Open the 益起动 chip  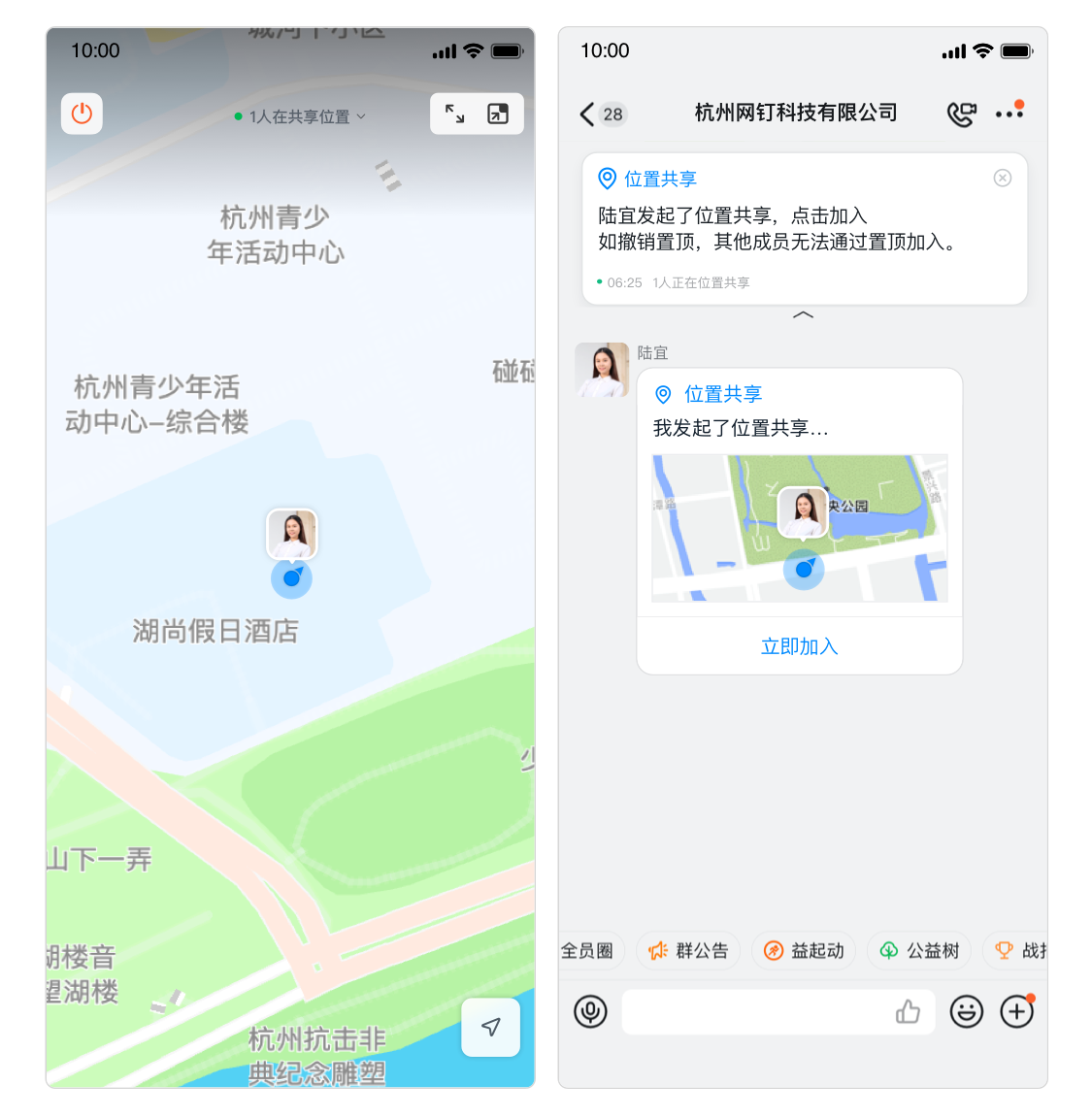pyautogui.click(x=804, y=950)
